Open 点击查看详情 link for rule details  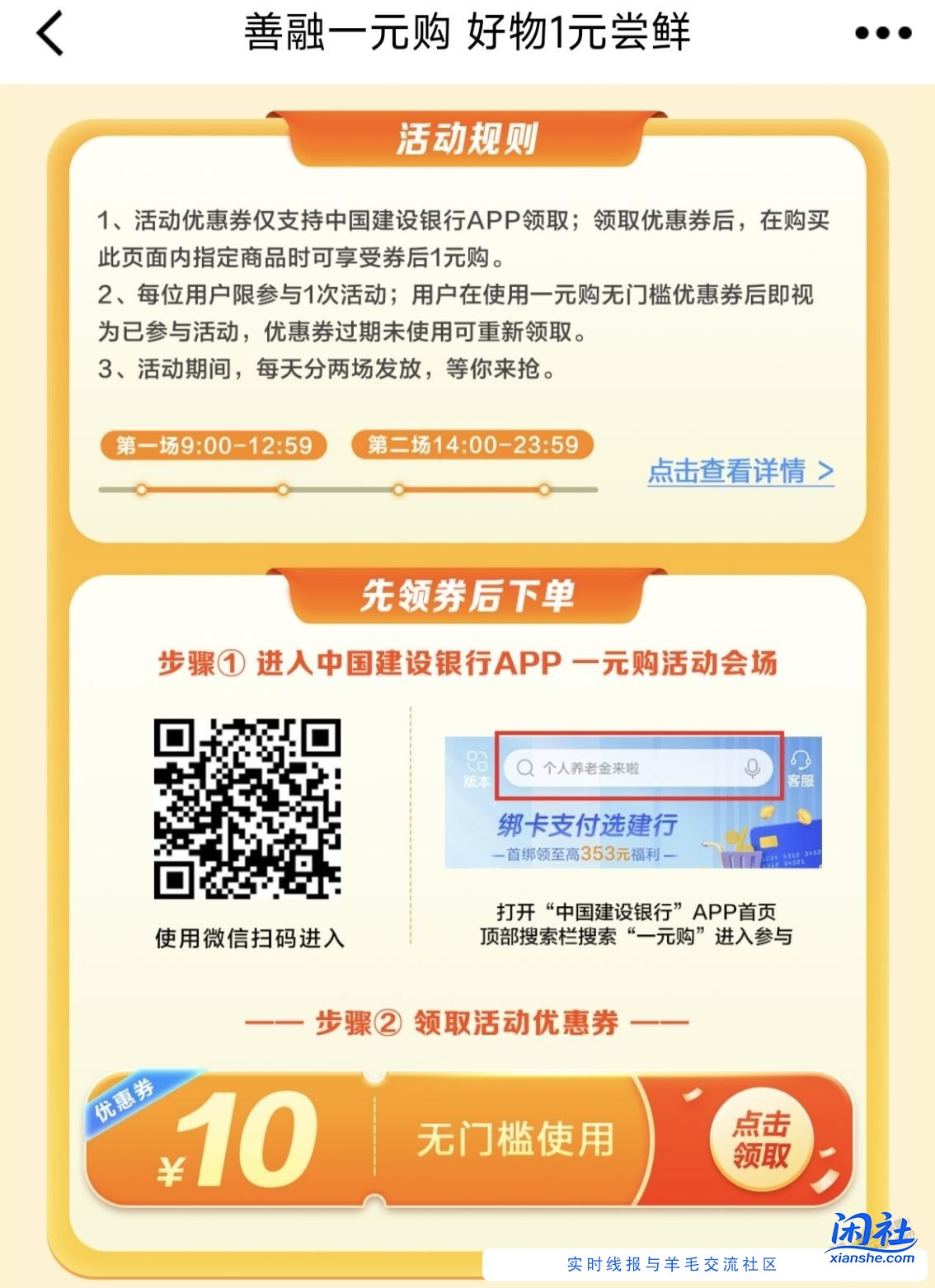click(740, 471)
